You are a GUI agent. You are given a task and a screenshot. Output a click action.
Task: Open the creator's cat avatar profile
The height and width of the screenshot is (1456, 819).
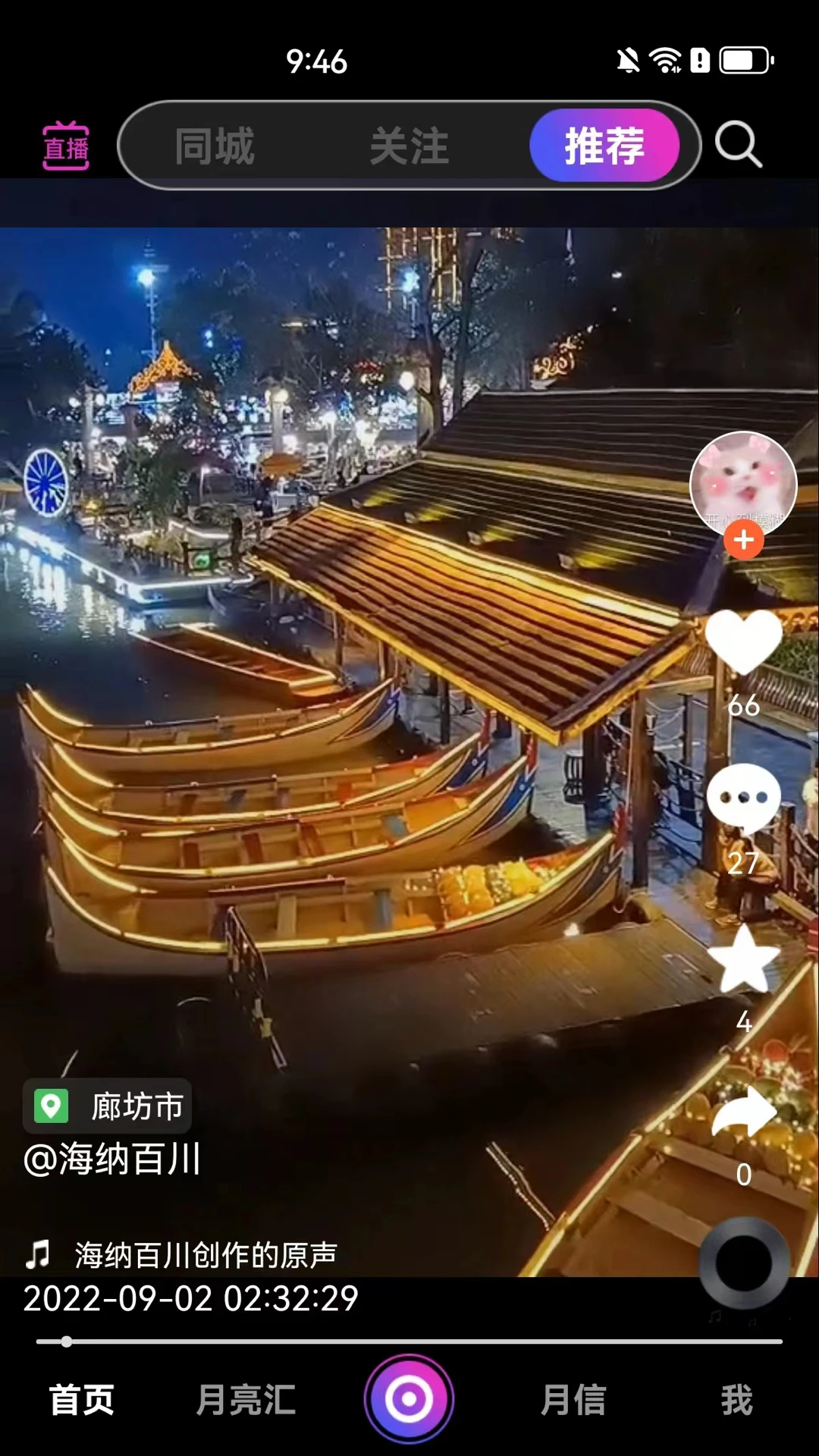pyautogui.click(x=742, y=482)
